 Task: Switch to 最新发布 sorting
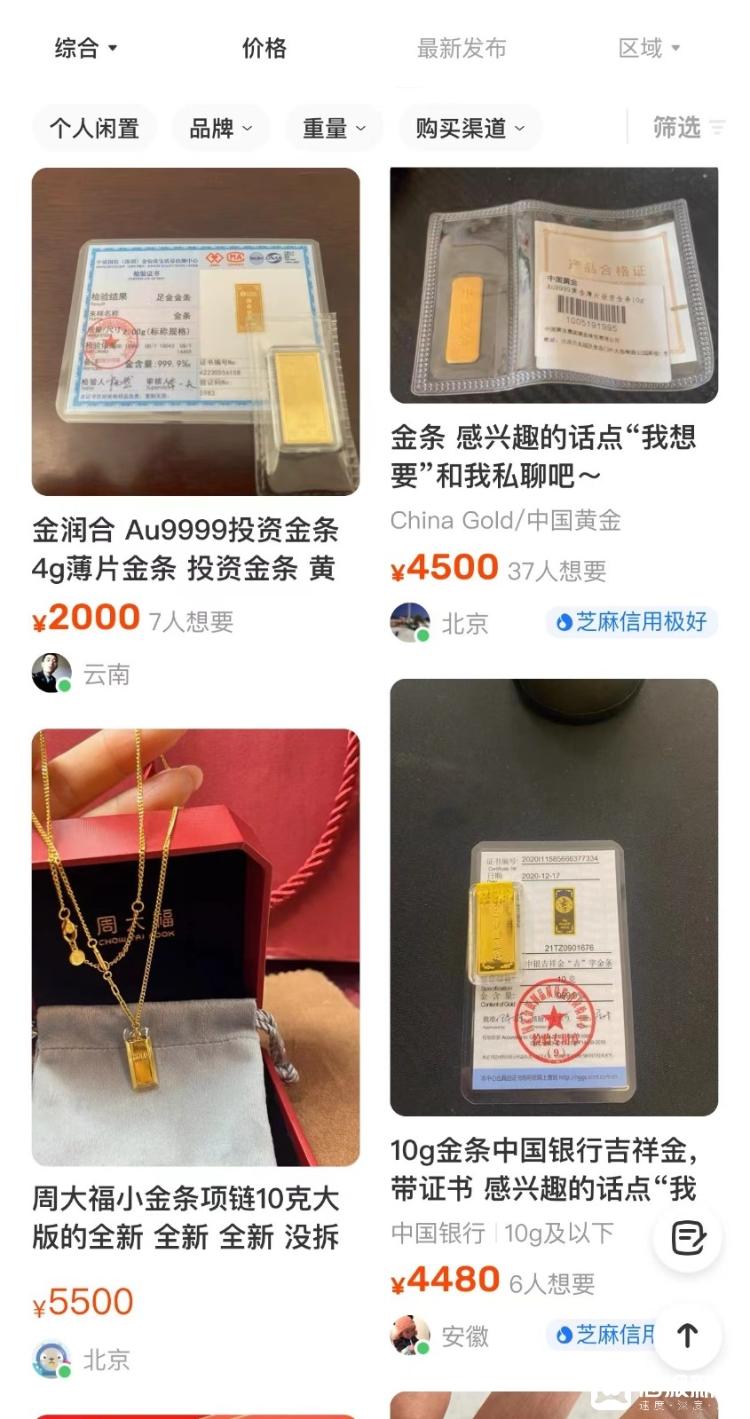click(461, 48)
